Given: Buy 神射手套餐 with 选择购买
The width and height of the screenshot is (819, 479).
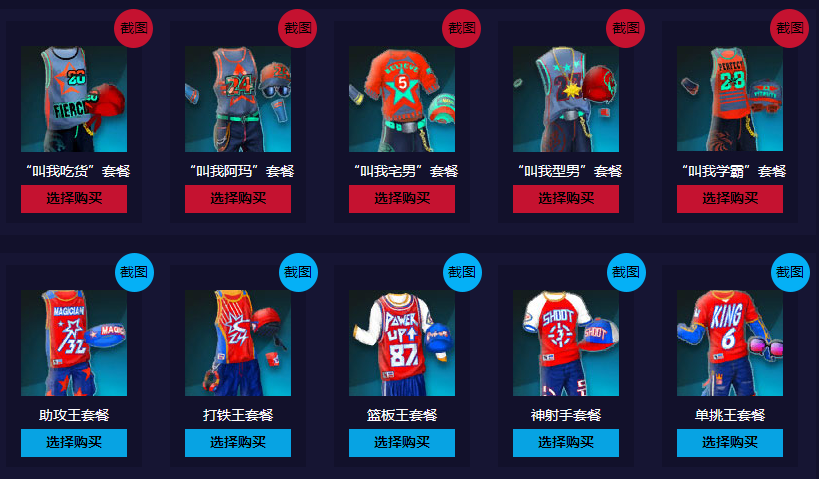Looking at the screenshot, I should [x=566, y=443].
